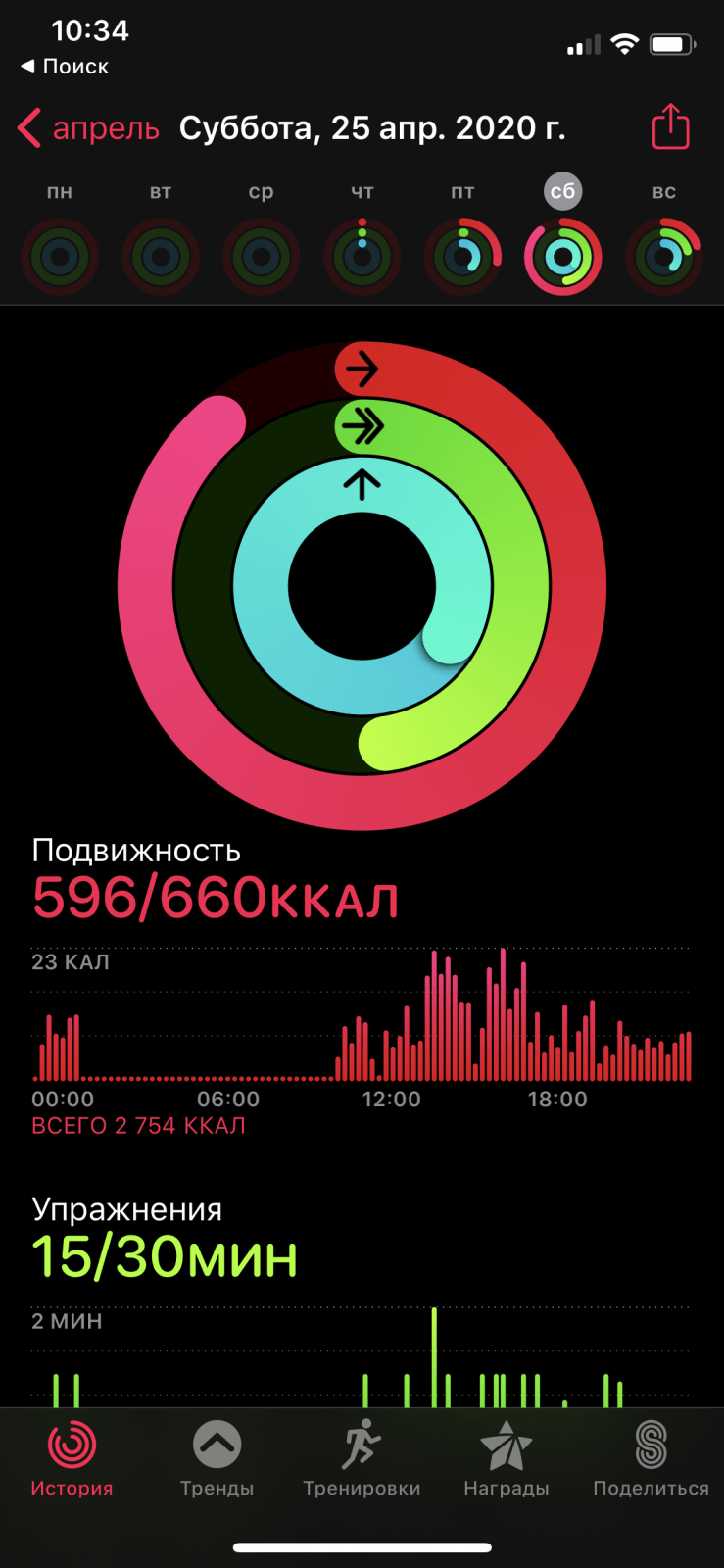Go back to the апрель month view

click(88, 128)
